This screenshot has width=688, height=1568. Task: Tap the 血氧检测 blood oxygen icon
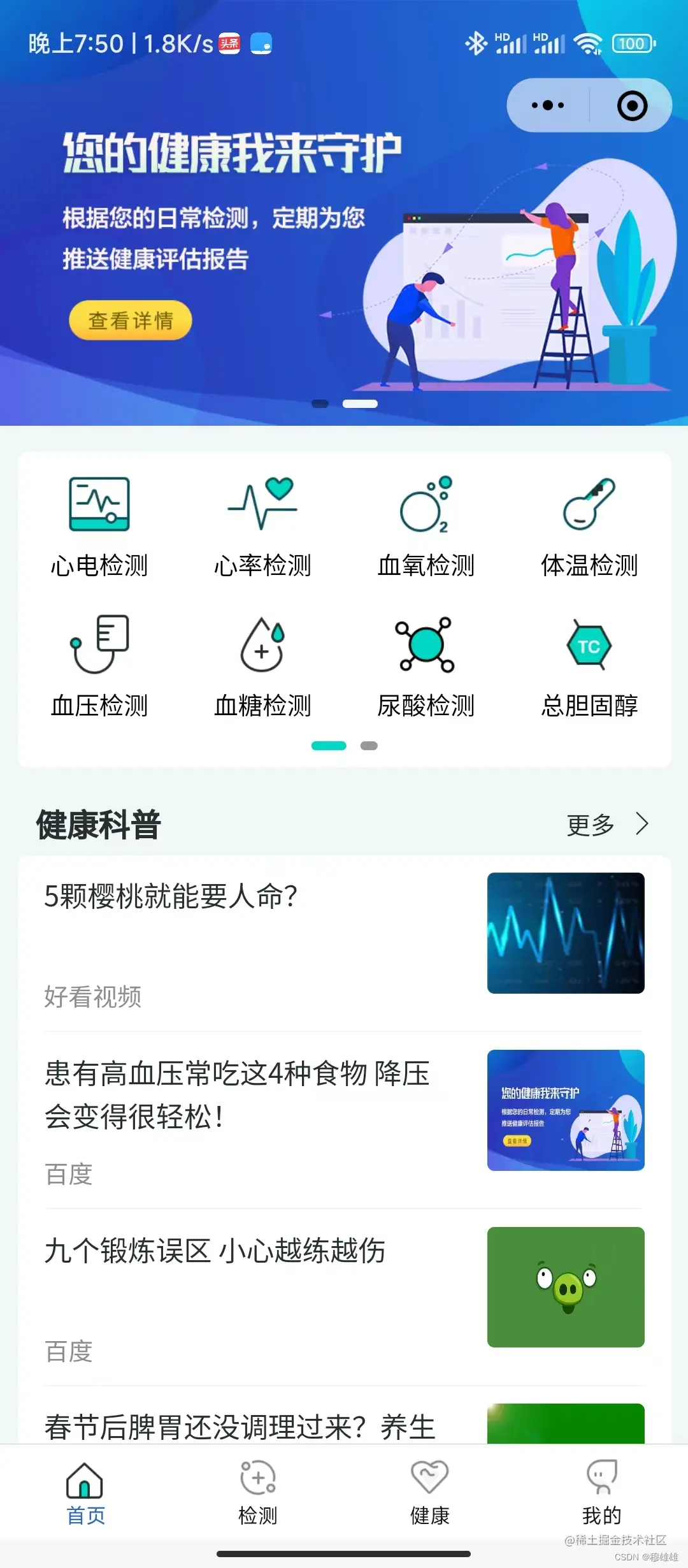426,523
